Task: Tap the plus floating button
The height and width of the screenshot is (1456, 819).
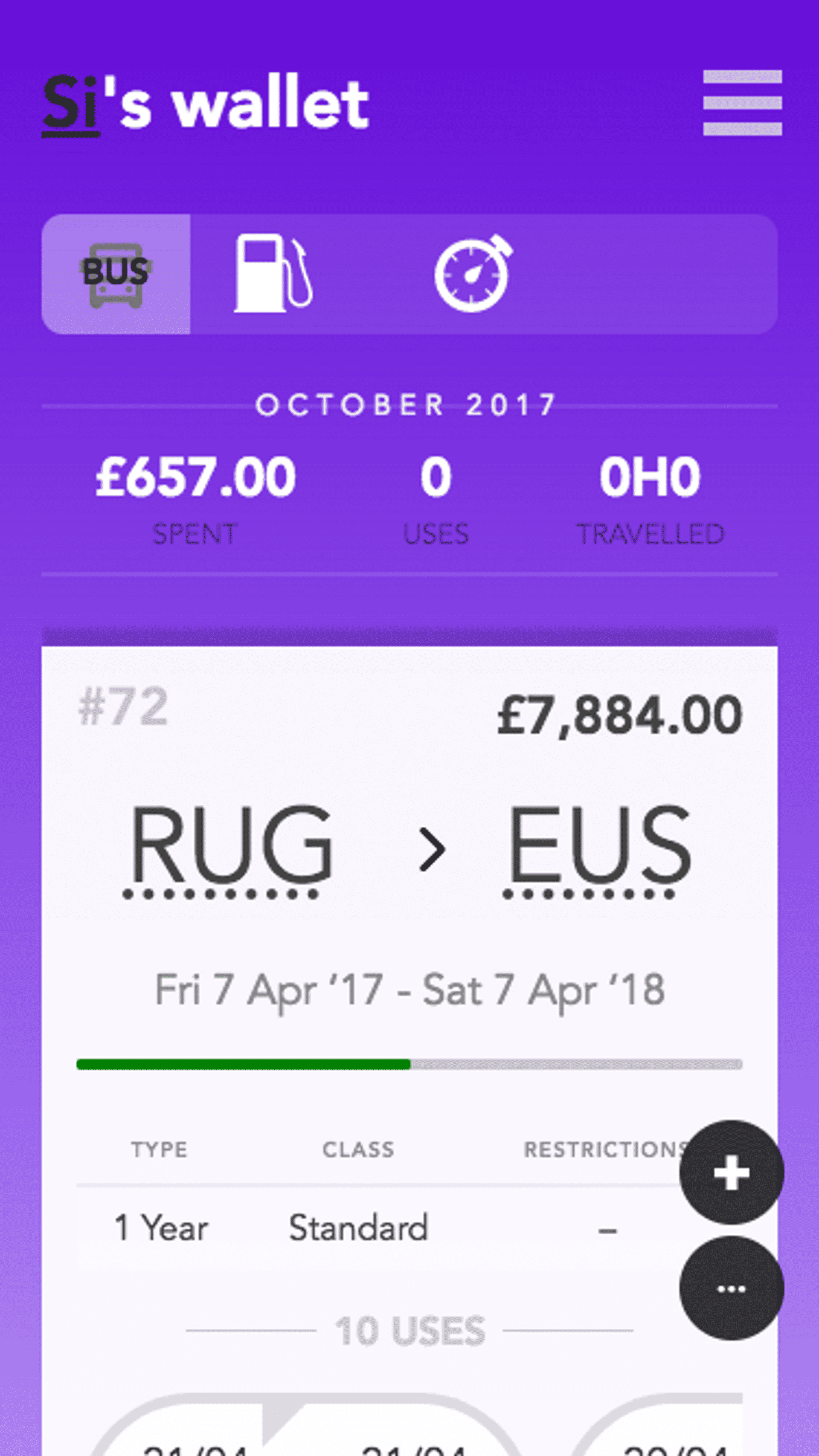Action: tap(731, 1173)
